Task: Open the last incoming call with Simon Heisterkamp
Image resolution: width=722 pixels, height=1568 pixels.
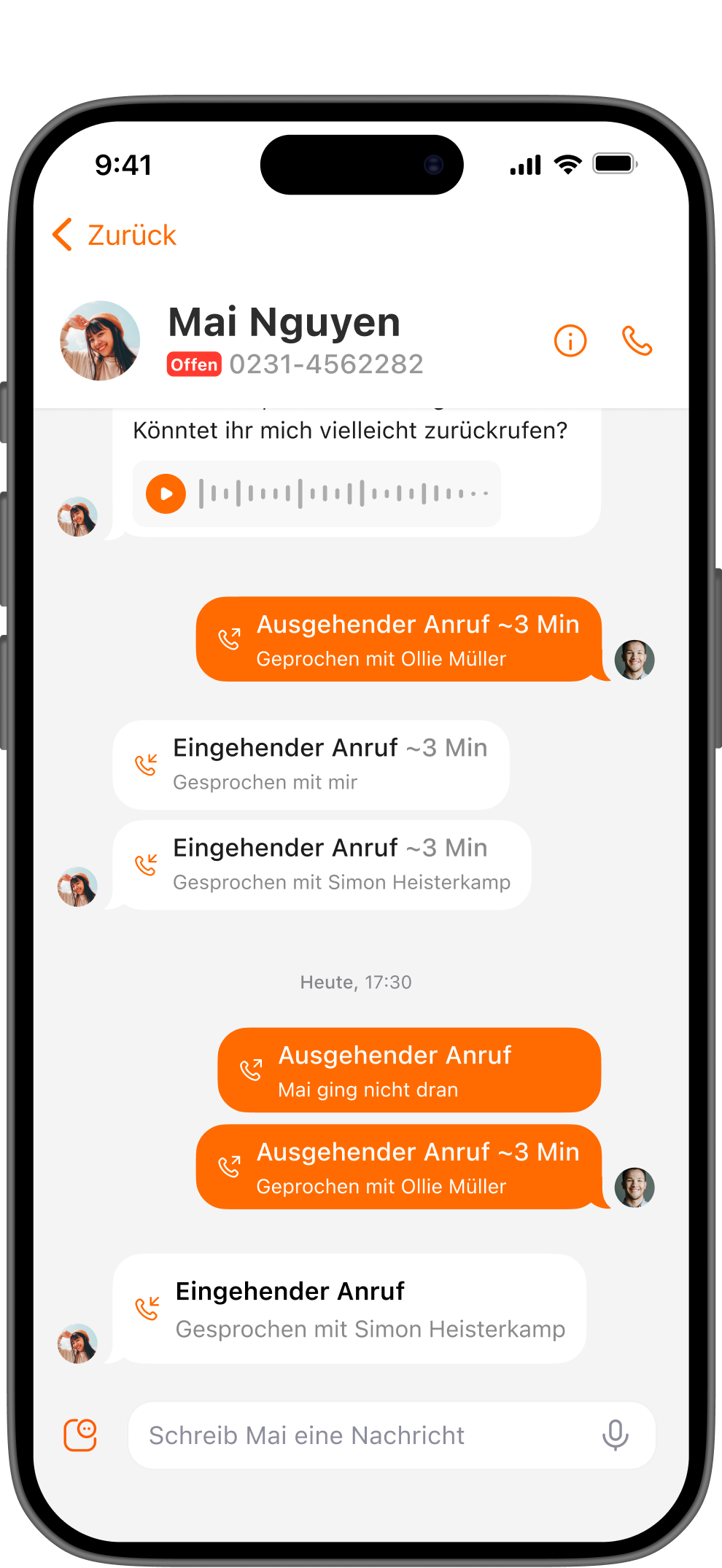Action: coord(350,1308)
